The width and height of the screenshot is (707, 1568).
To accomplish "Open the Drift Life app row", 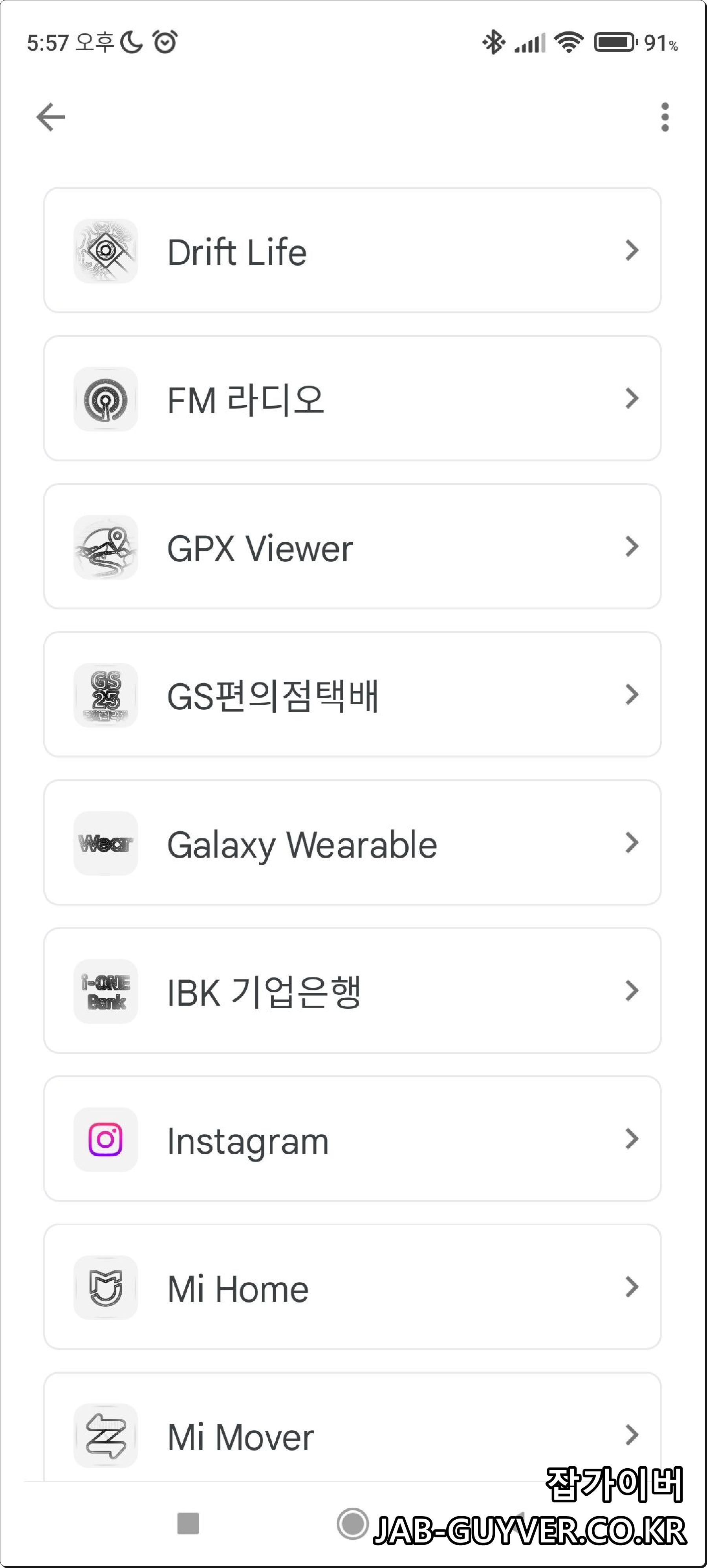I will click(352, 250).
